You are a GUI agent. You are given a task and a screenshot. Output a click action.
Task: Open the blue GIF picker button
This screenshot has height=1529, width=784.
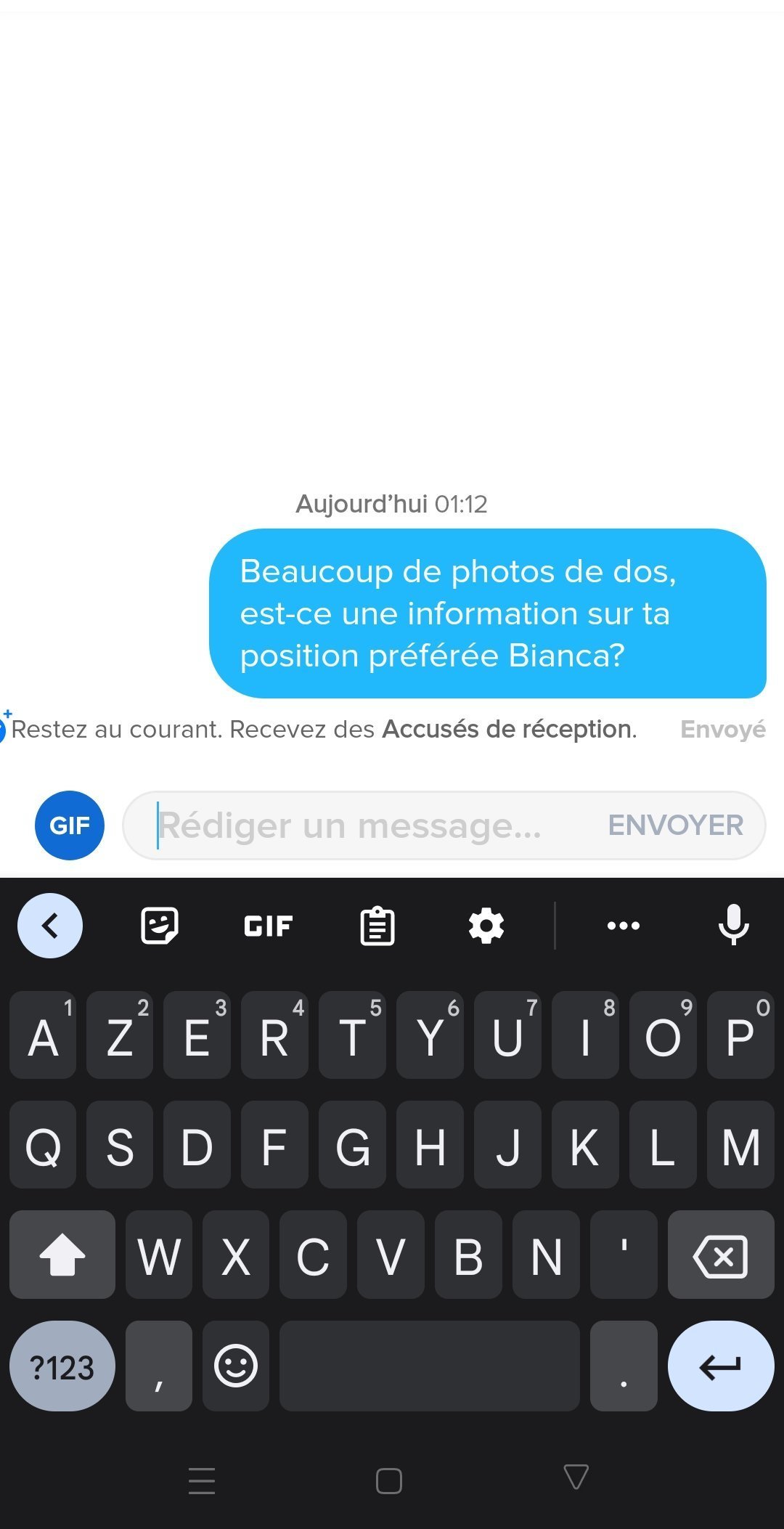(70, 825)
